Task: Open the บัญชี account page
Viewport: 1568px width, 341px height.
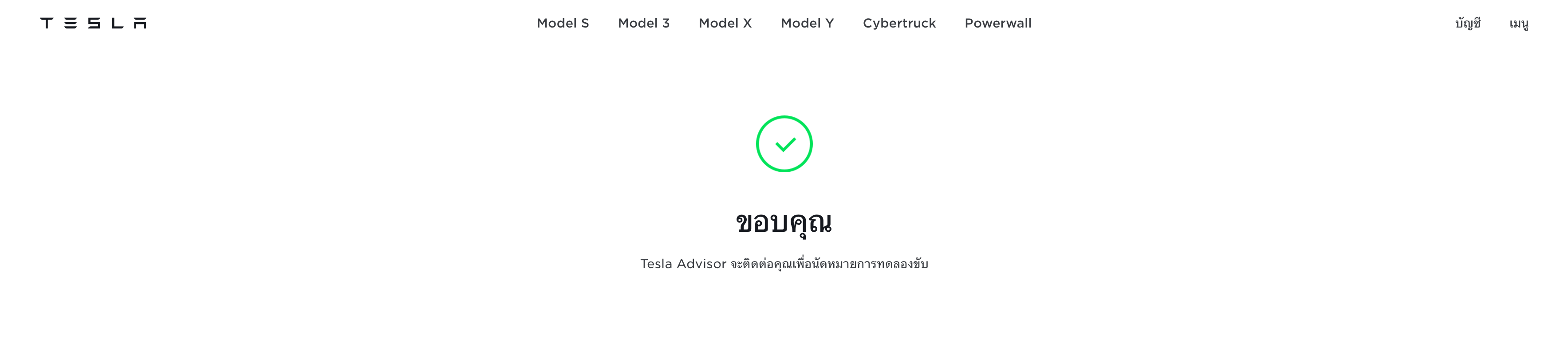Action: click(x=1468, y=23)
